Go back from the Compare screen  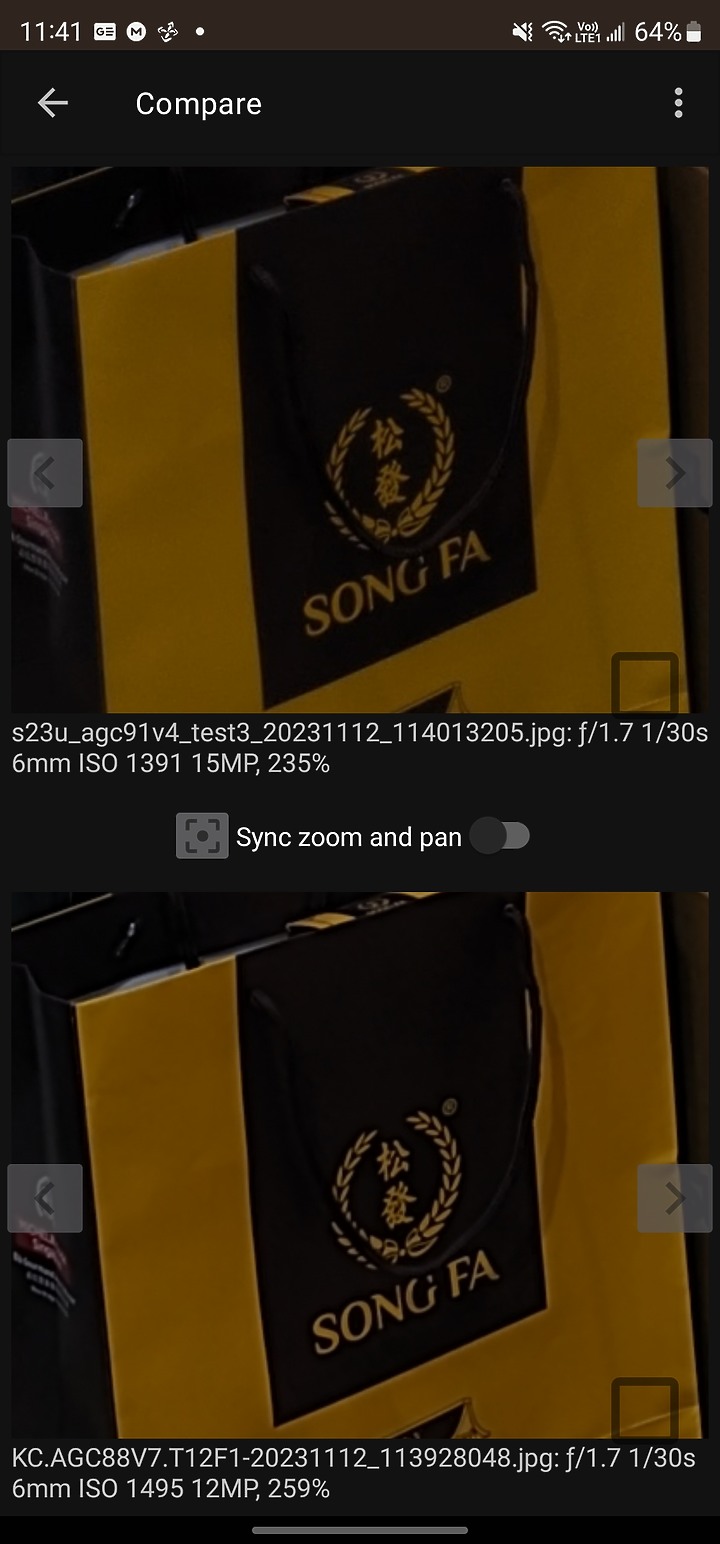tap(52, 103)
